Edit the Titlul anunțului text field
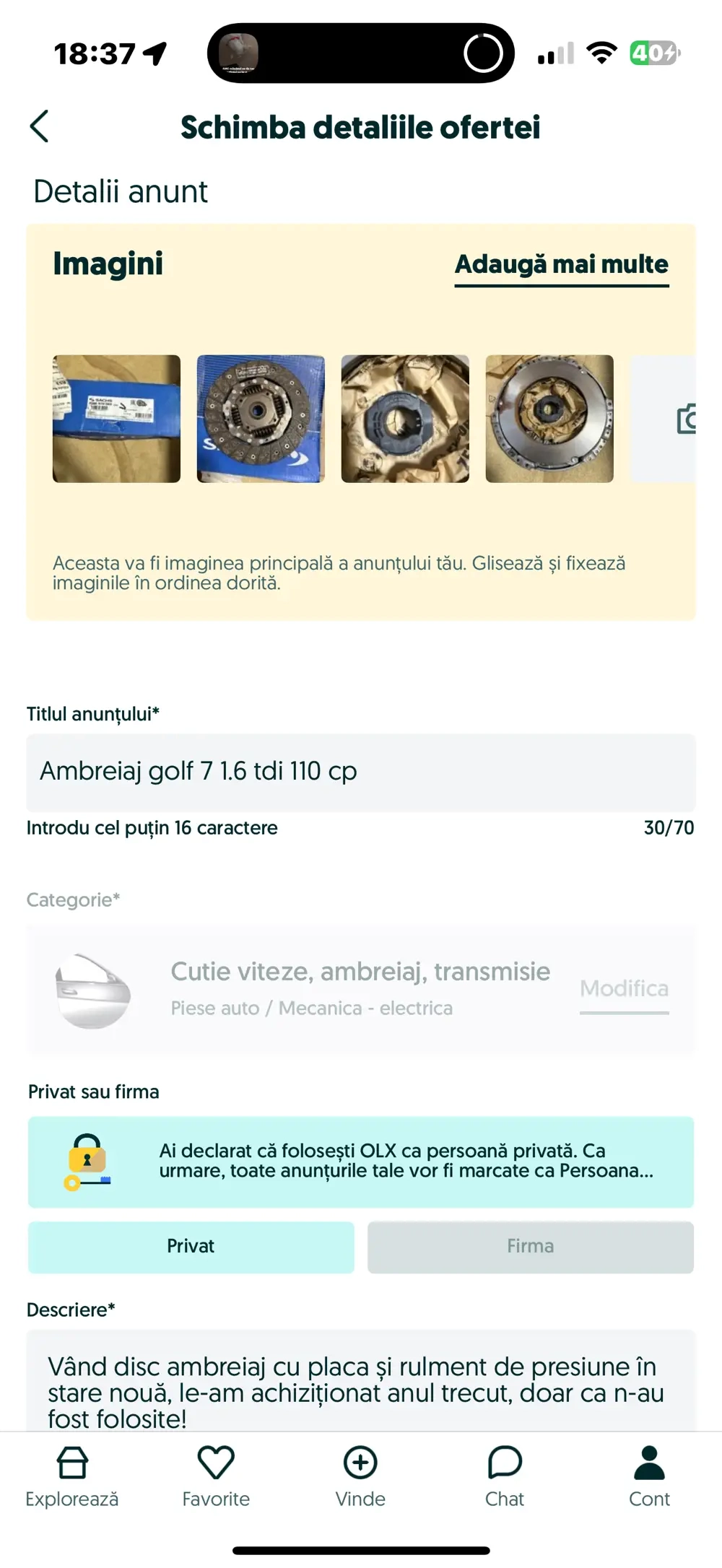This screenshot has height=1568, width=722. 361,771
